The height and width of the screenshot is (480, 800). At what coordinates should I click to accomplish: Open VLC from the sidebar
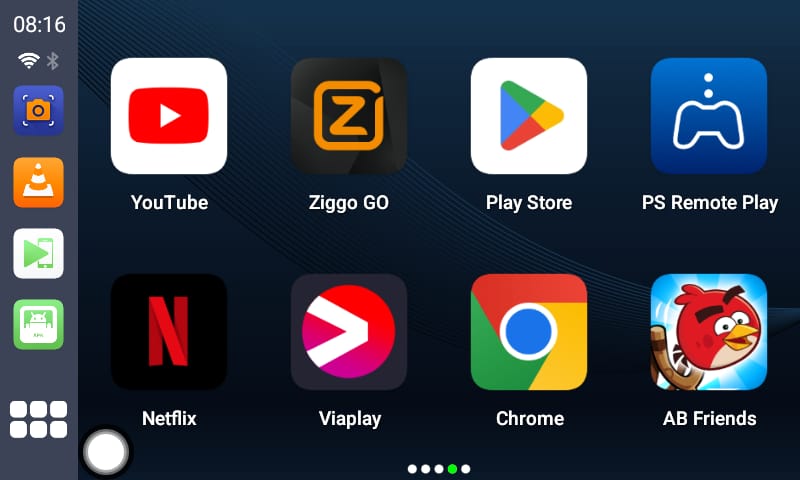pyautogui.click(x=38, y=182)
